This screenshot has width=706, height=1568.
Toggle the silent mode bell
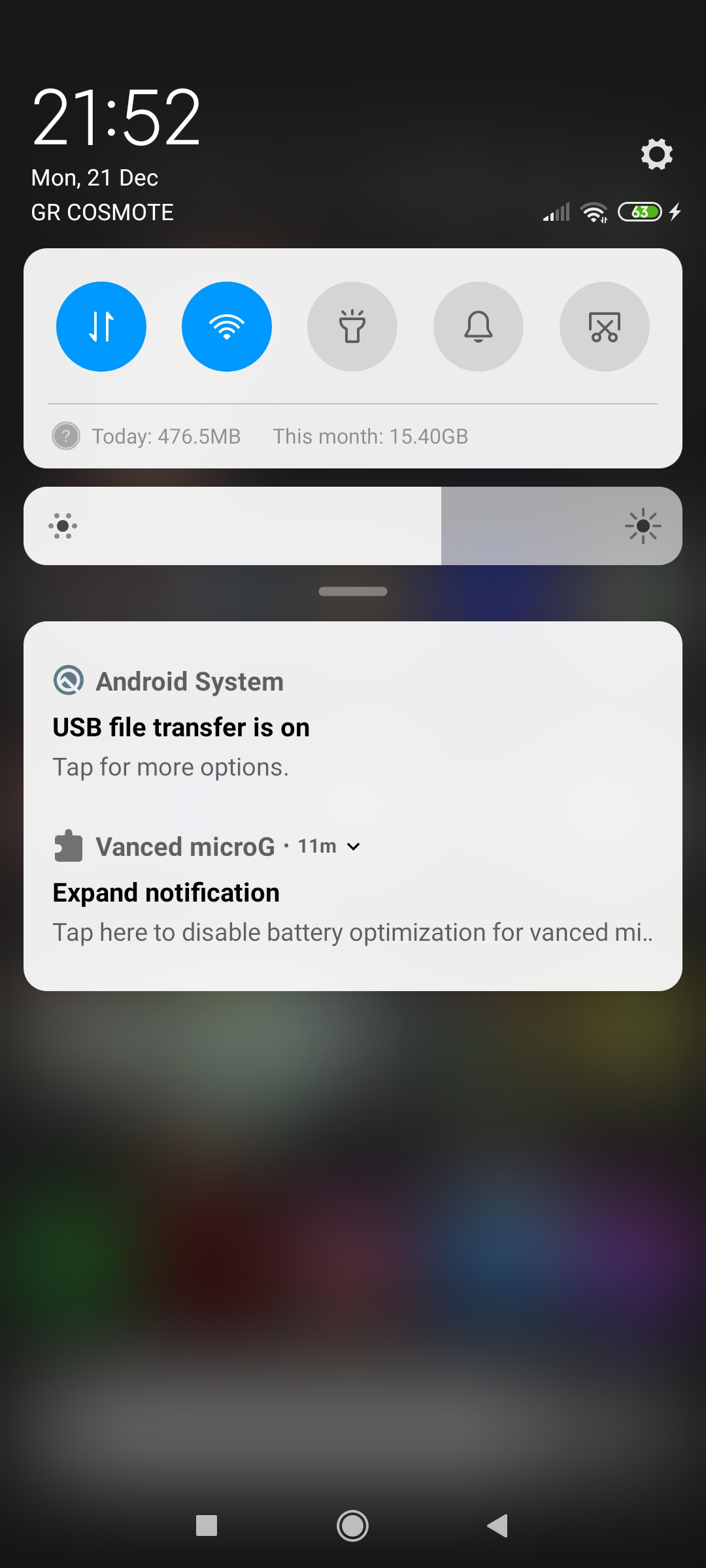(479, 327)
